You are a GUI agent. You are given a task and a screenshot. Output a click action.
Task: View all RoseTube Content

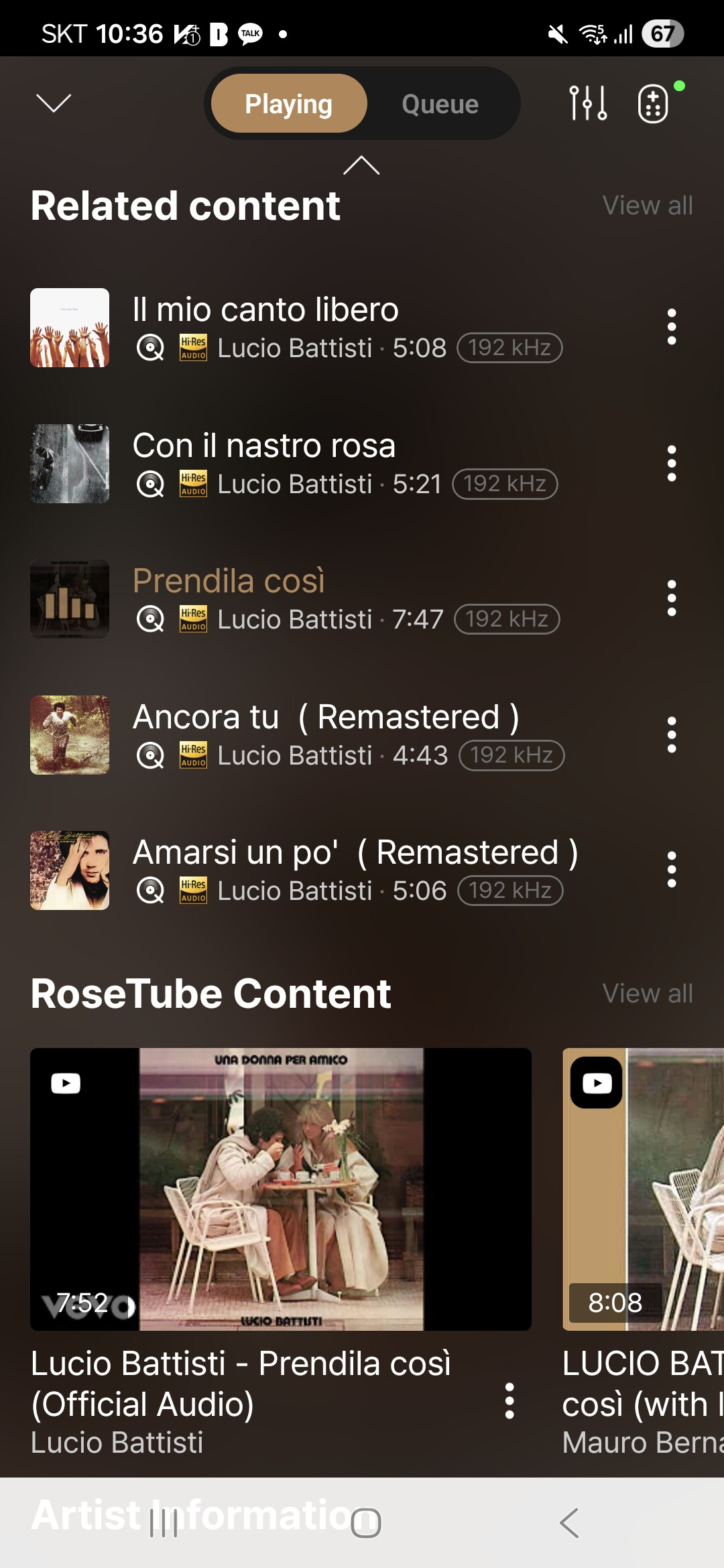tap(648, 994)
